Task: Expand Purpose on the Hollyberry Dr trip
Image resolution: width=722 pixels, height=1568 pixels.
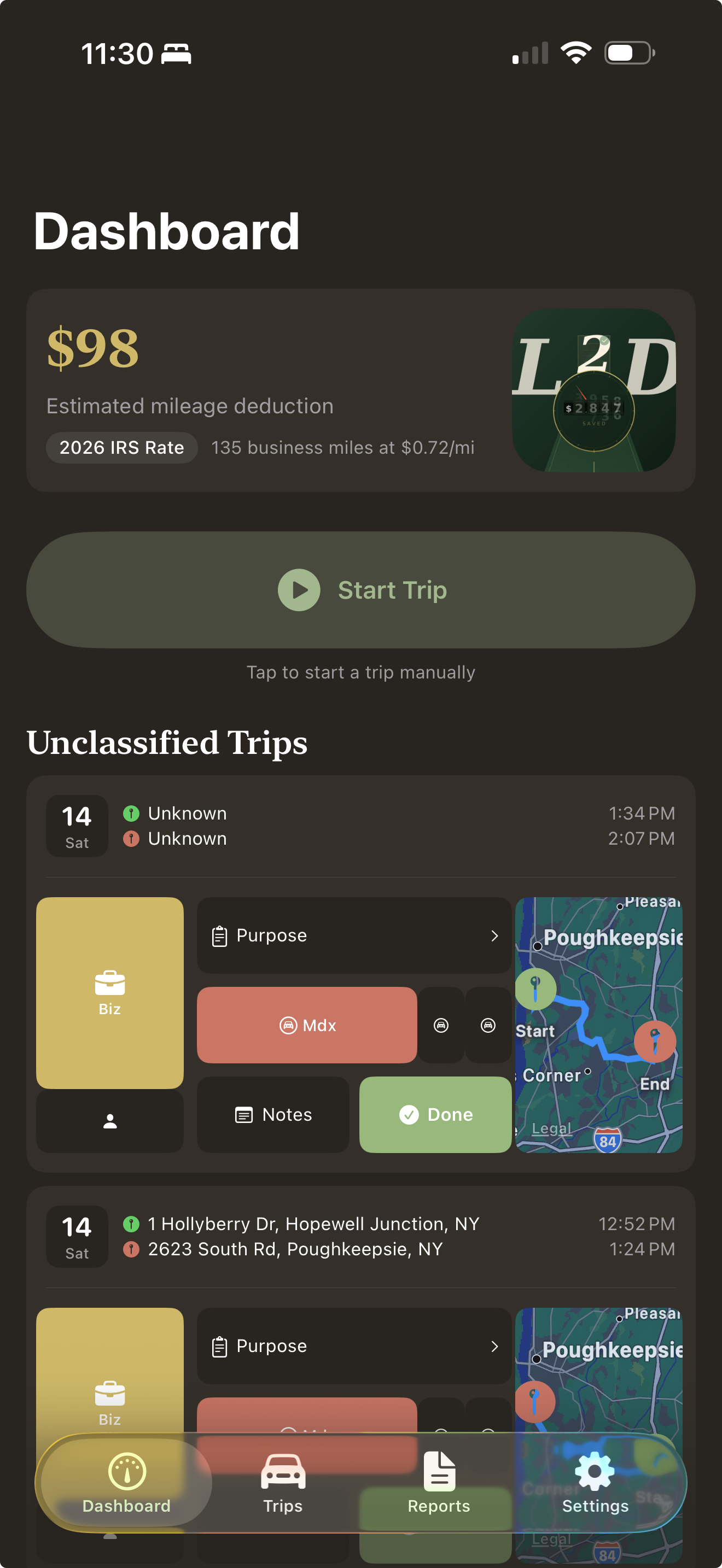Action: coord(354,1347)
